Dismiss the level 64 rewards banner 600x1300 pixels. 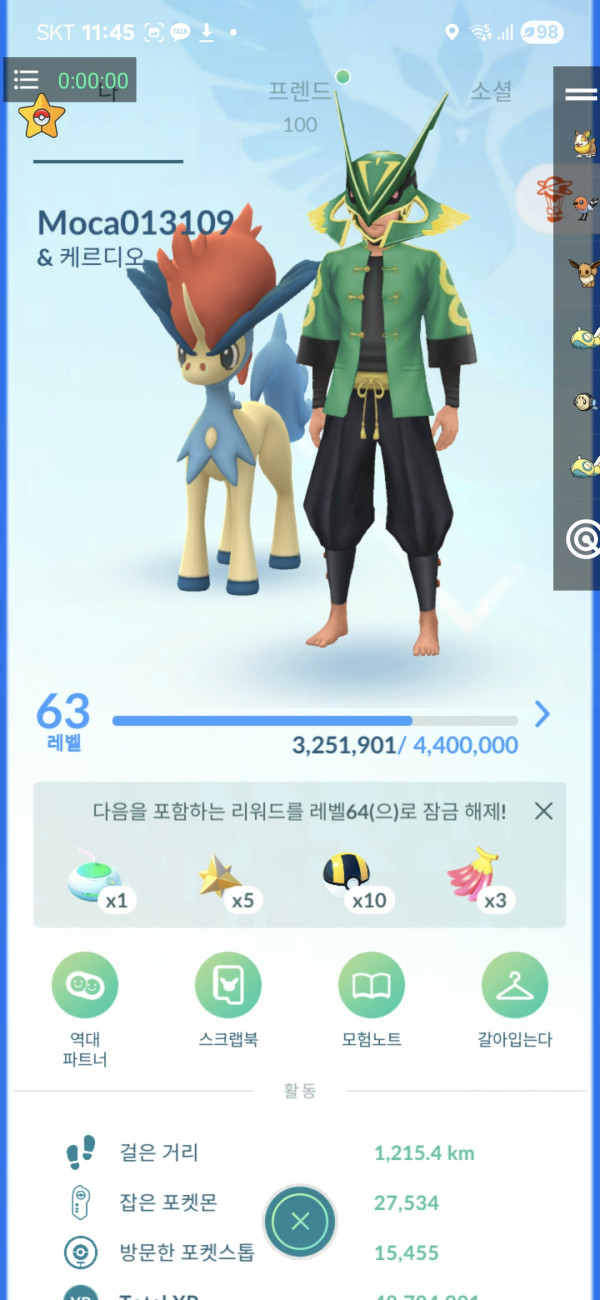tap(543, 811)
